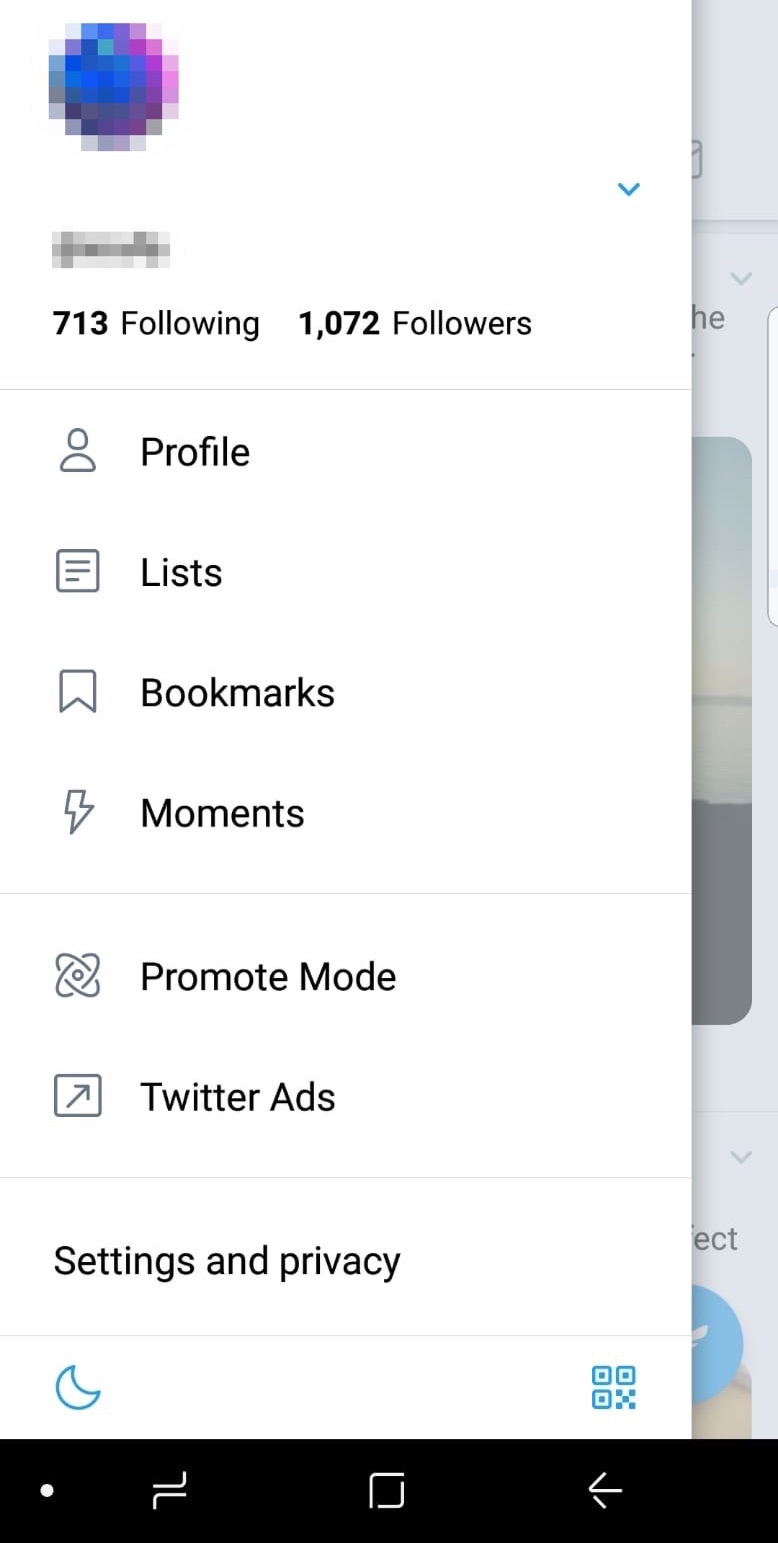Open the QR code scanner icon
Viewport: 778px width, 1543px height.
click(x=614, y=1387)
